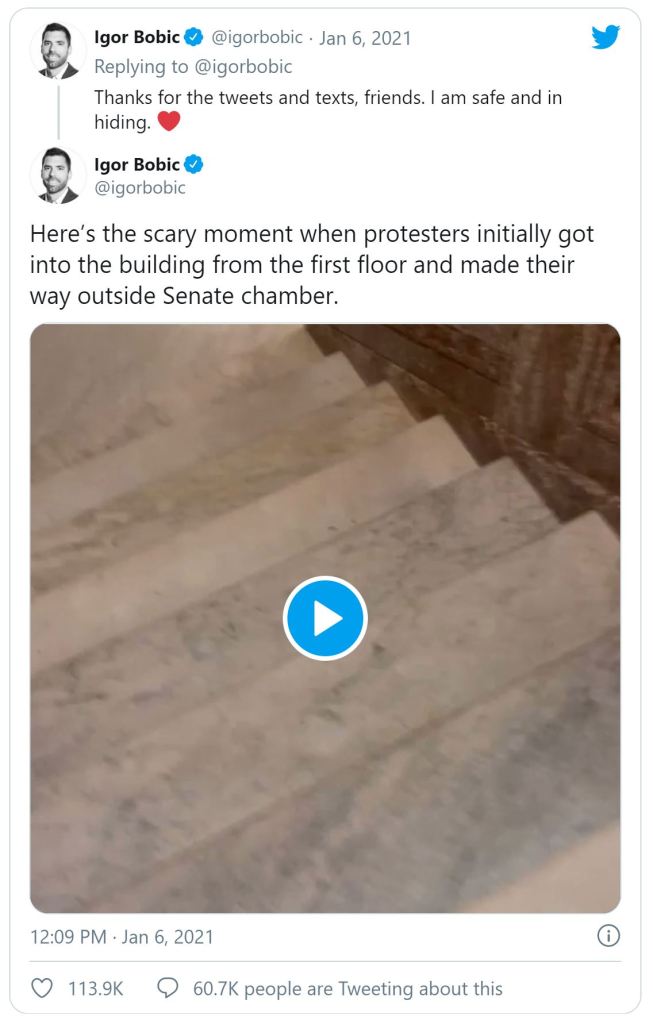Image resolution: width=653 pixels, height=1024 pixels.
Task: View the Replying to @igorbobic link
Action: 243,67
